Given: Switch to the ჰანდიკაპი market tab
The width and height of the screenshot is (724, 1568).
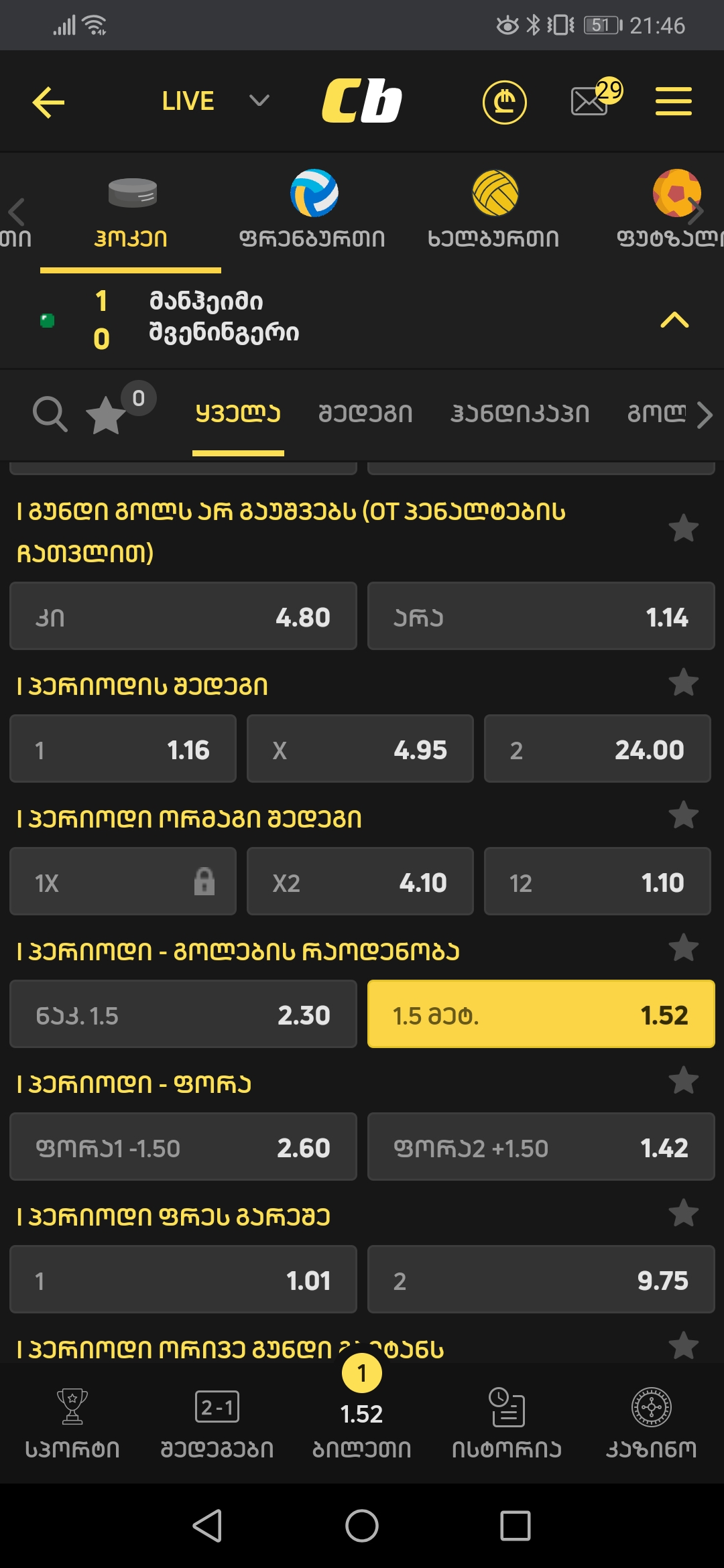Looking at the screenshot, I should [x=520, y=414].
